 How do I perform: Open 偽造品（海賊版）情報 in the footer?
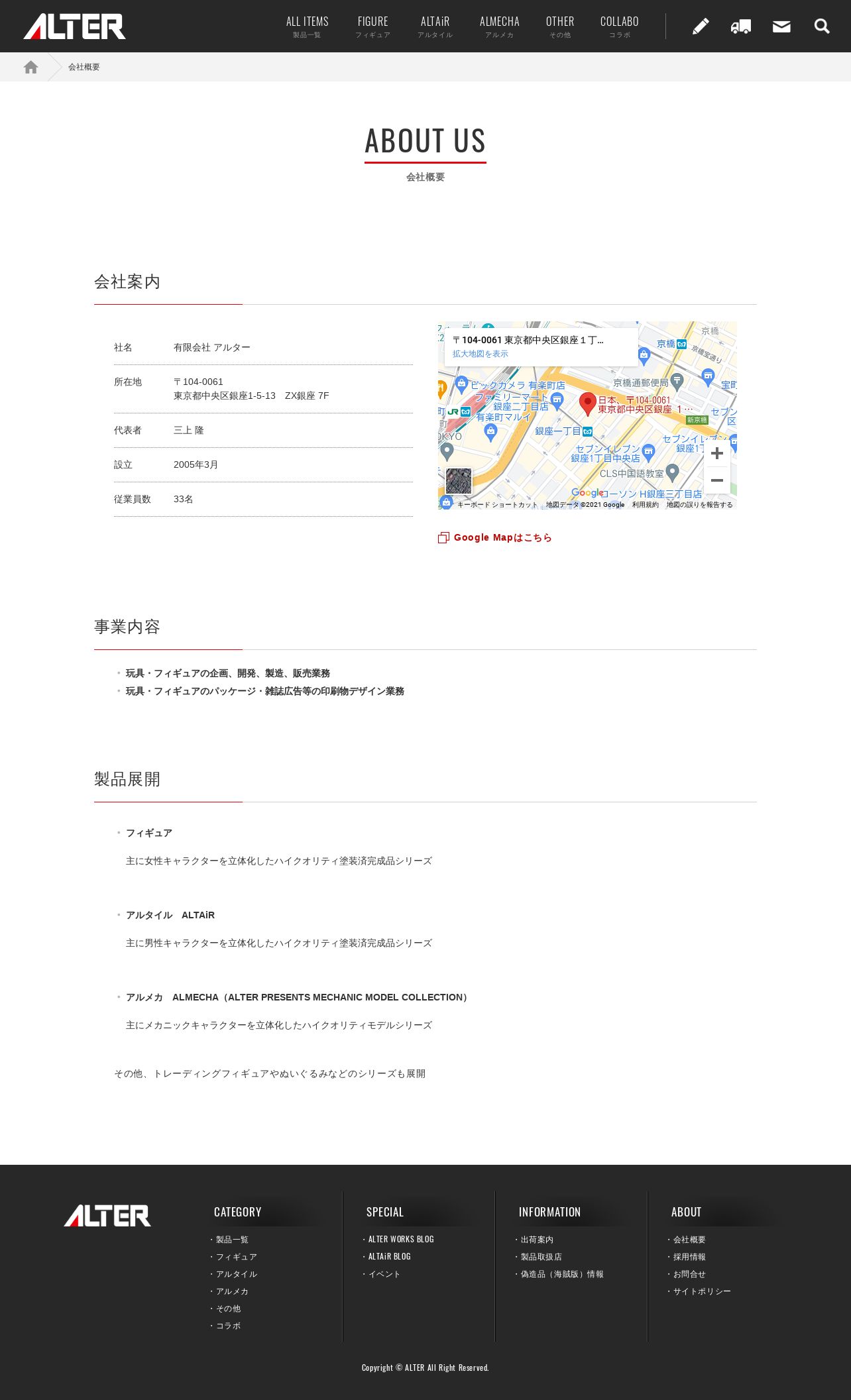pos(562,1274)
